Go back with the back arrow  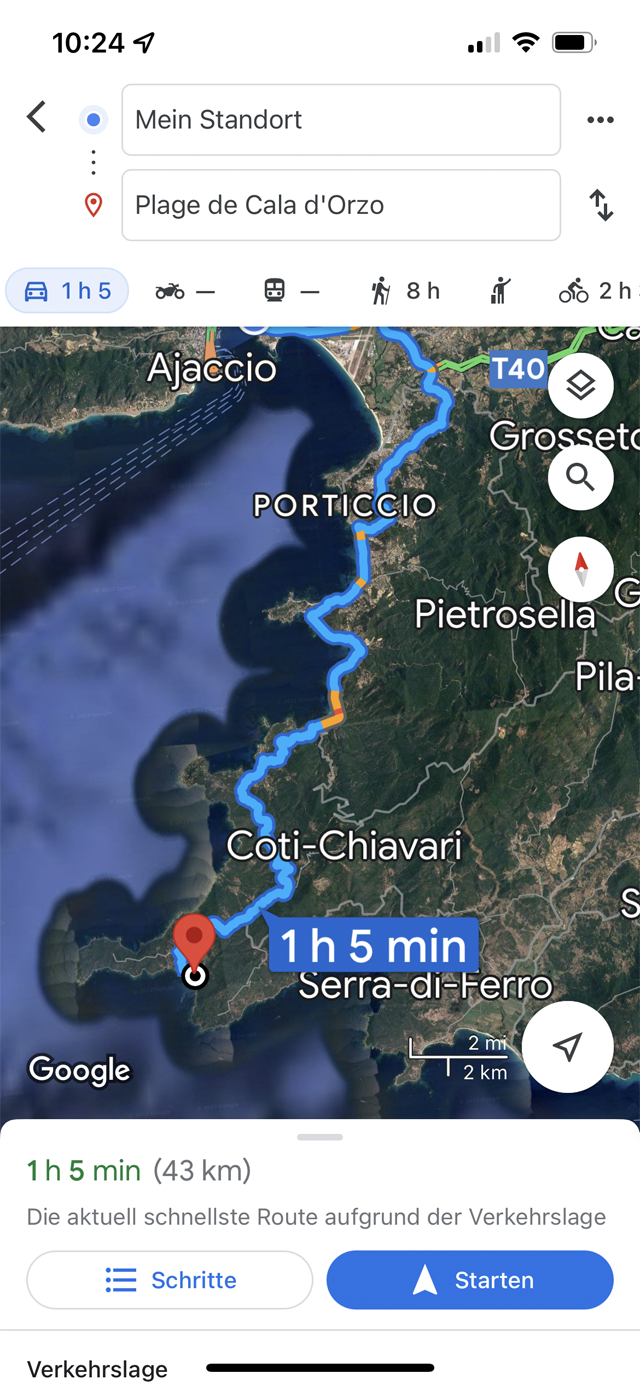tap(36, 118)
